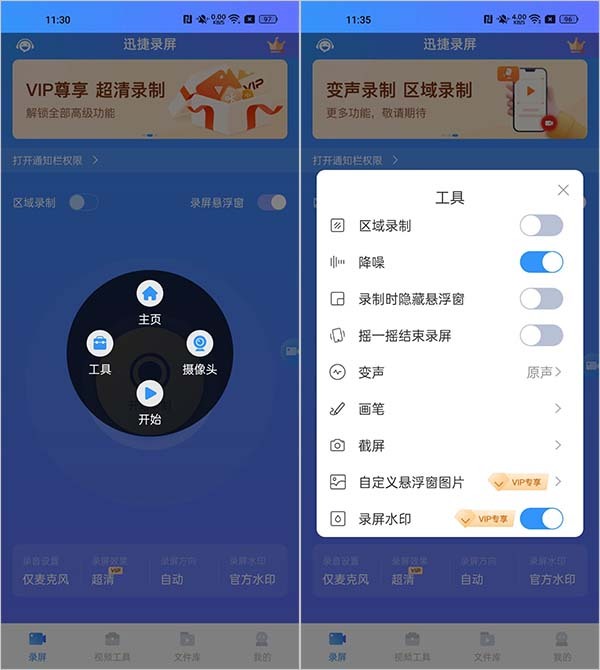Screen dimensions: 600x670
Task: Turn off the 降噪 switch
Action: 541,262
